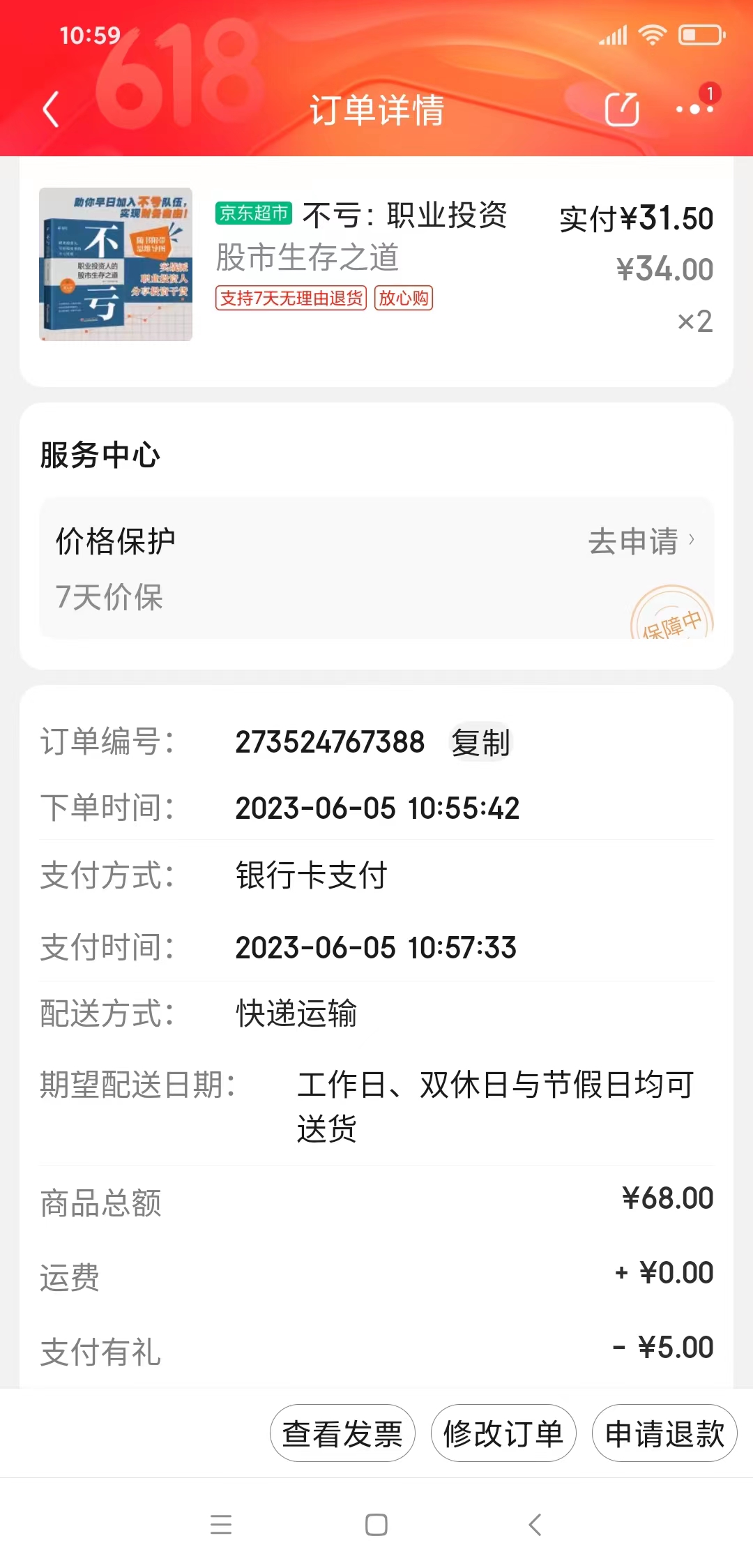Open system recent apps menu

[x=221, y=1525]
